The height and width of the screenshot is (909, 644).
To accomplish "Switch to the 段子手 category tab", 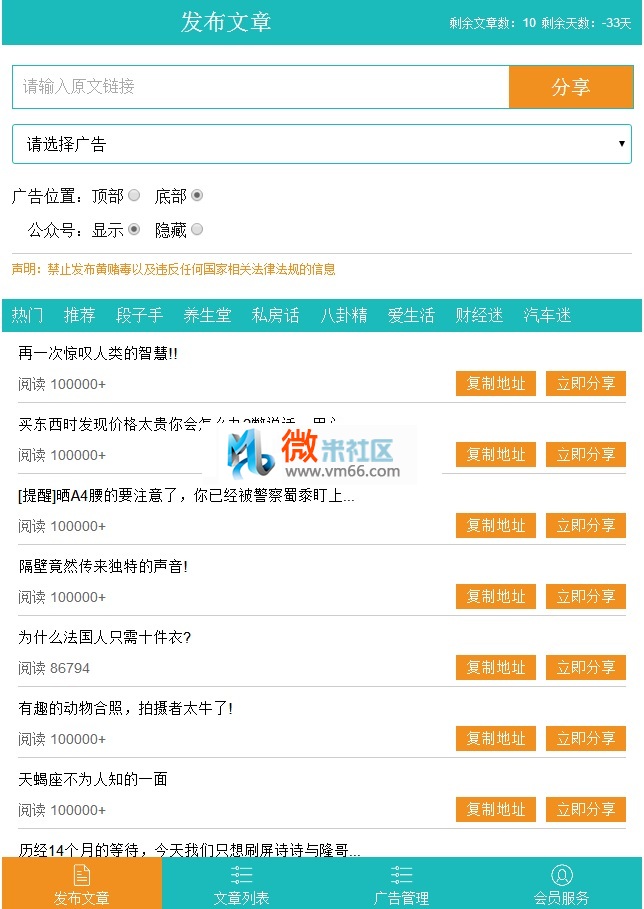I will [x=139, y=316].
